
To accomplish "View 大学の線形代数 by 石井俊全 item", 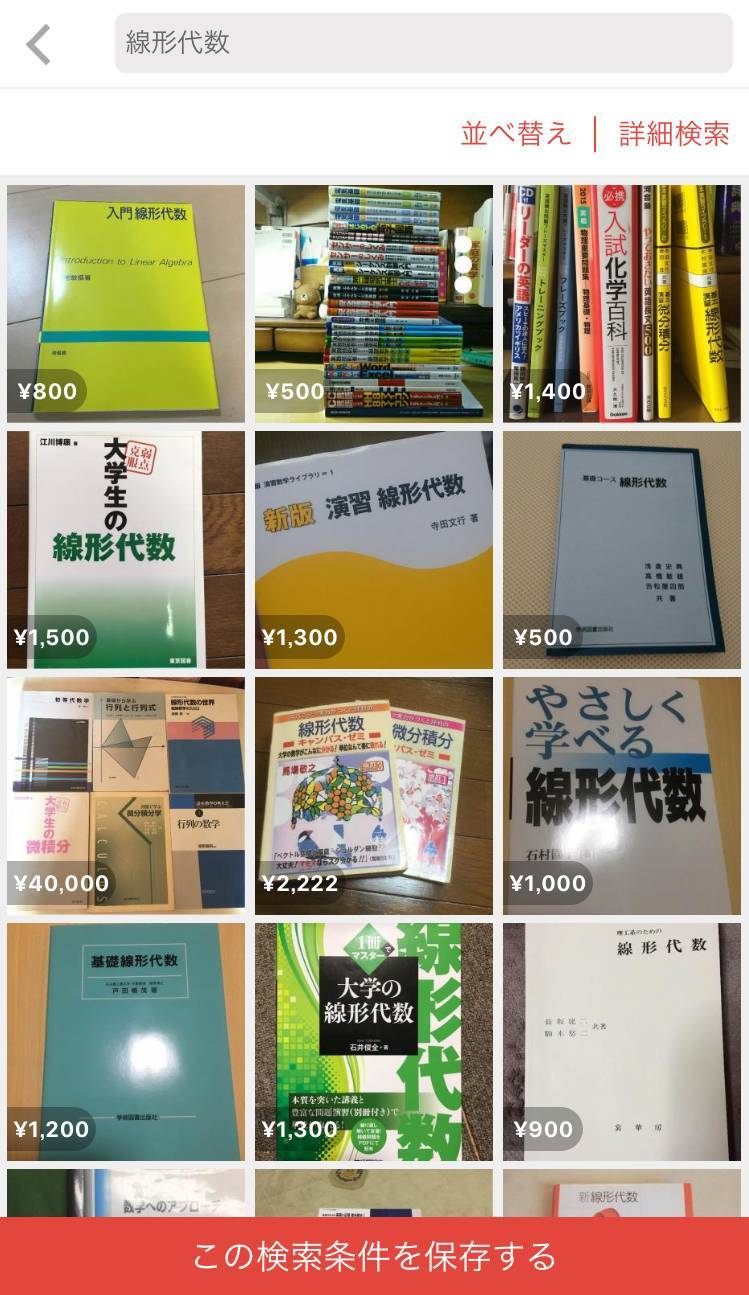I will point(374,1041).
